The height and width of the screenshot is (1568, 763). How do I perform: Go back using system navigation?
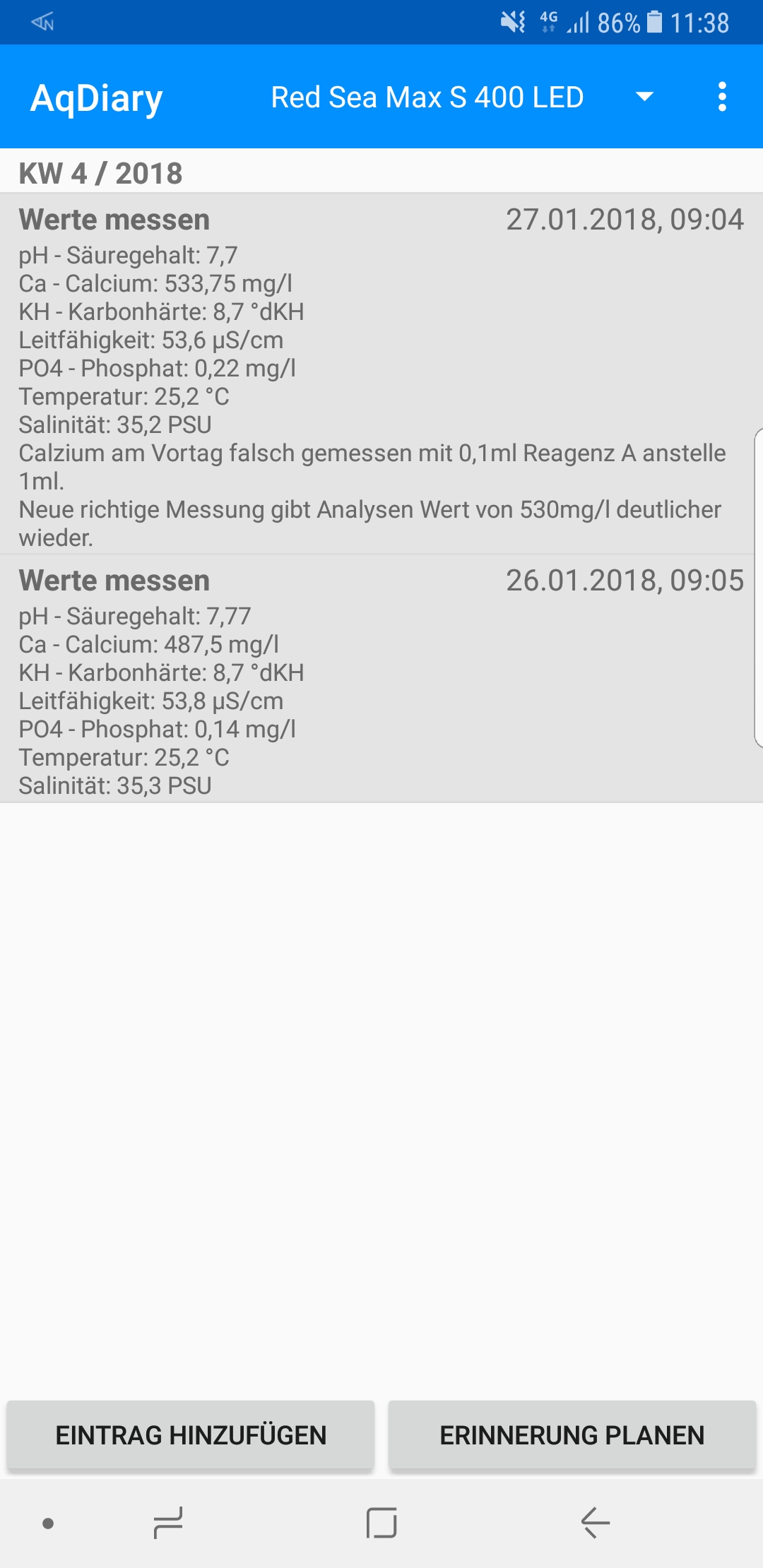pyautogui.click(x=595, y=1522)
